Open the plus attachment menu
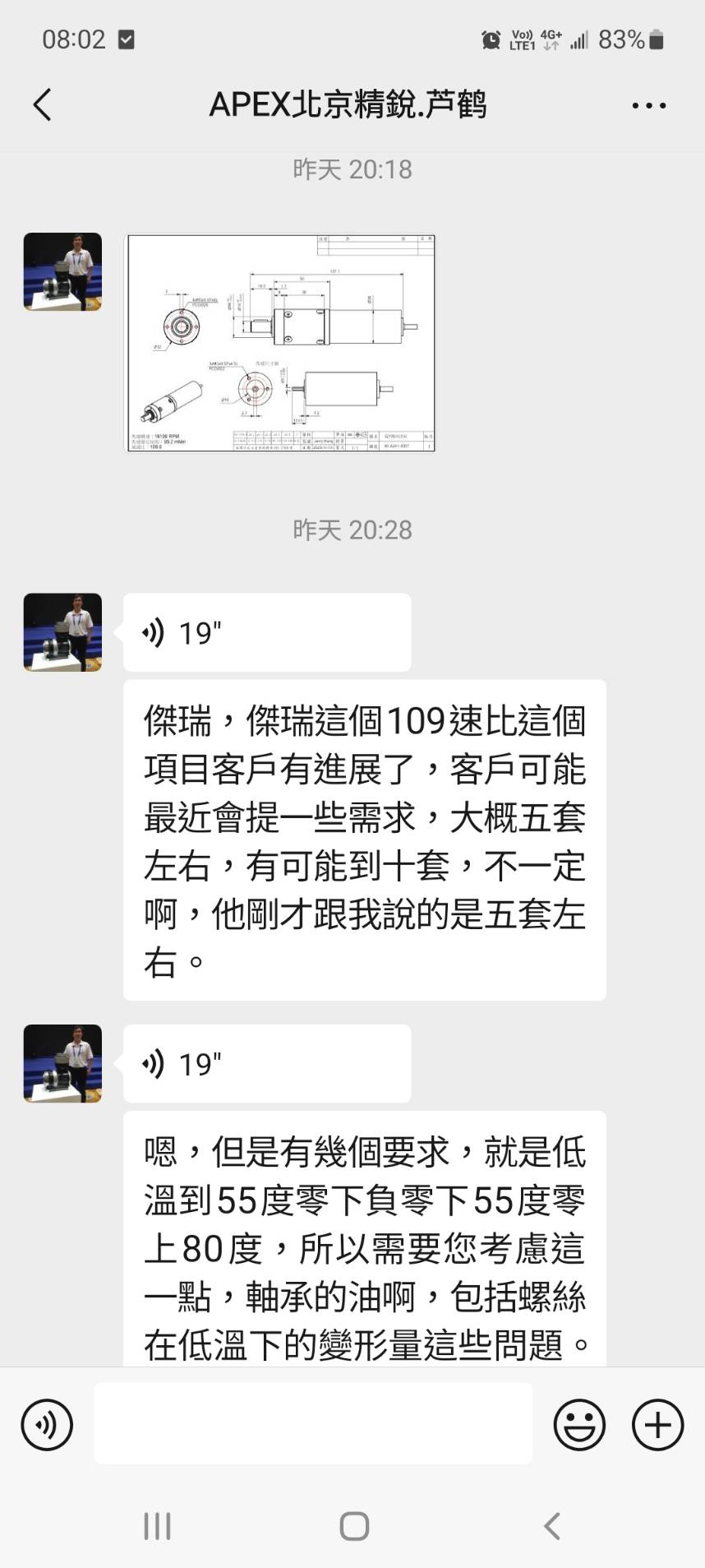 [x=657, y=1425]
